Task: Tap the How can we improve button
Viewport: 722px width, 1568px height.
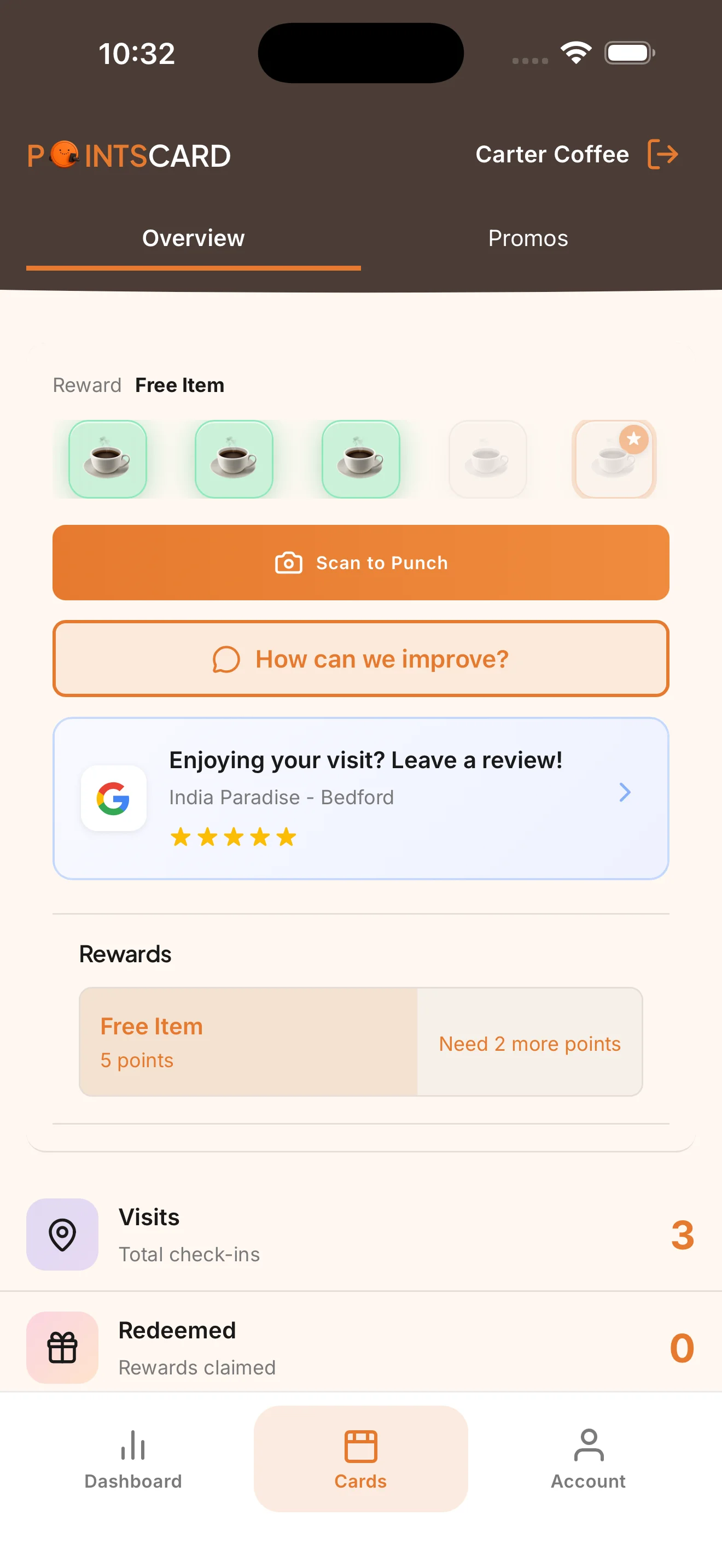Action: point(361,659)
